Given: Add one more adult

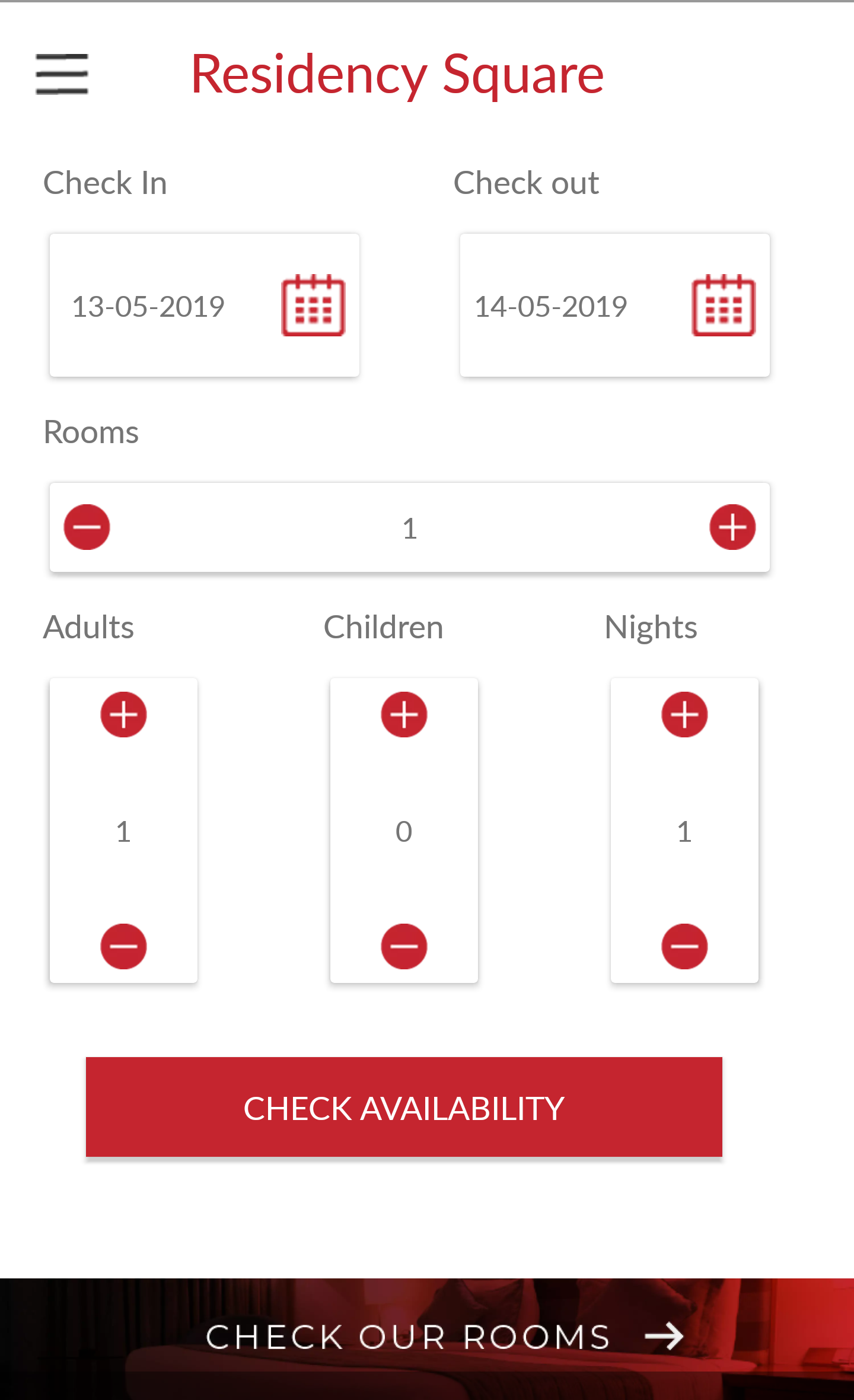Looking at the screenshot, I should click(x=123, y=714).
